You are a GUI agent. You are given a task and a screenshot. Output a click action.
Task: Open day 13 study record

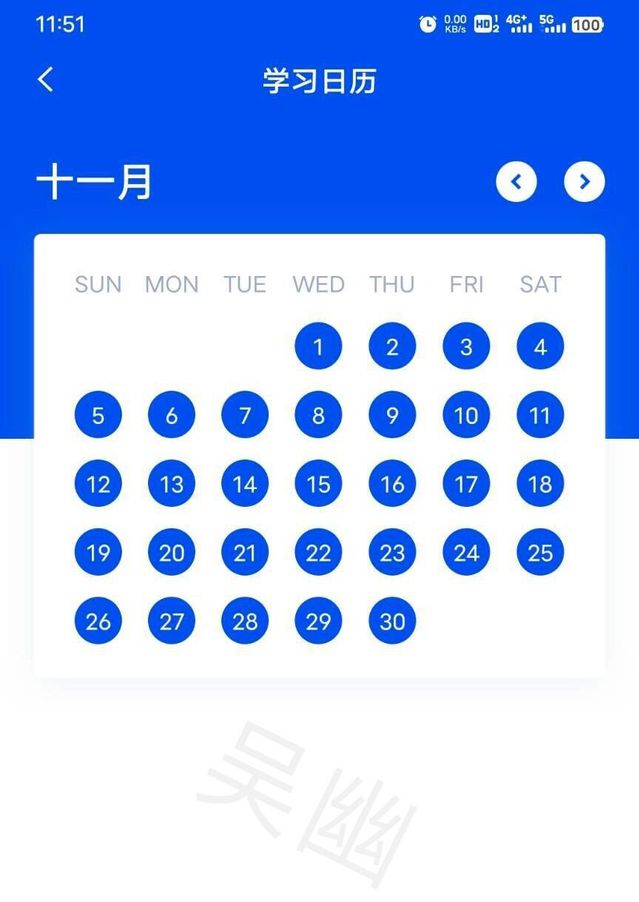point(172,484)
